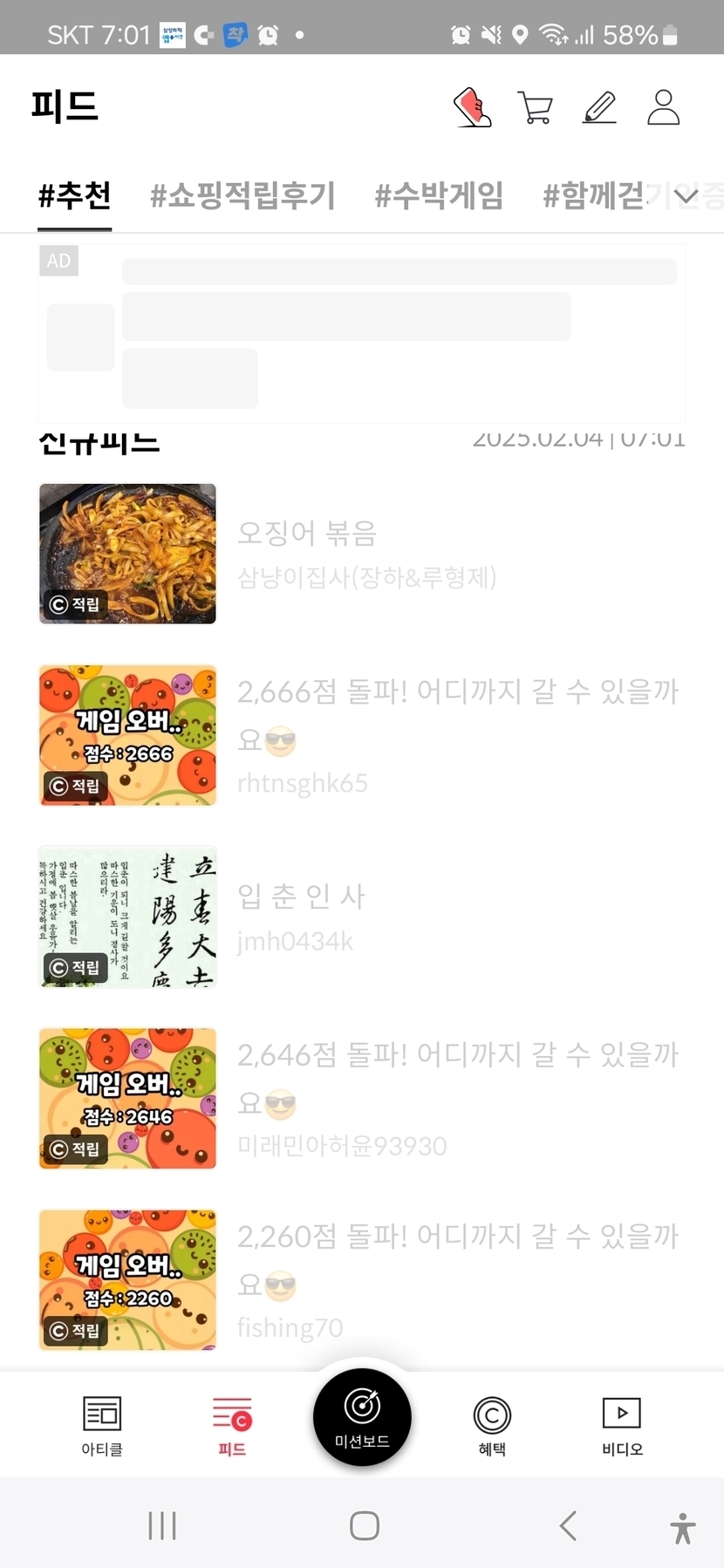Select the #수박게임 tab
724x1568 pixels.
click(439, 195)
